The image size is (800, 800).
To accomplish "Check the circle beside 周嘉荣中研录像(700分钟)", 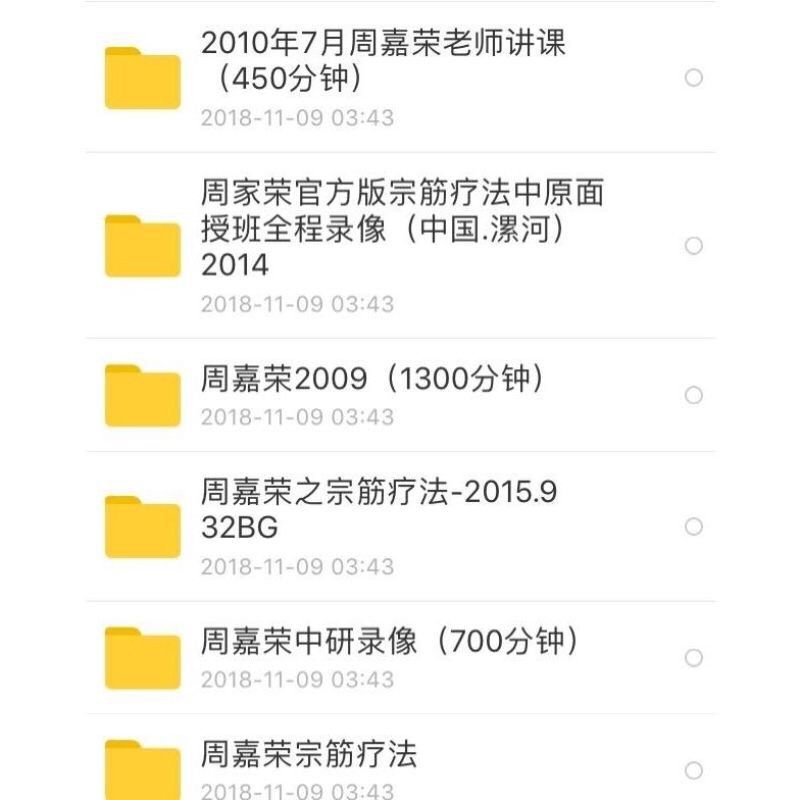I will [x=693, y=658].
